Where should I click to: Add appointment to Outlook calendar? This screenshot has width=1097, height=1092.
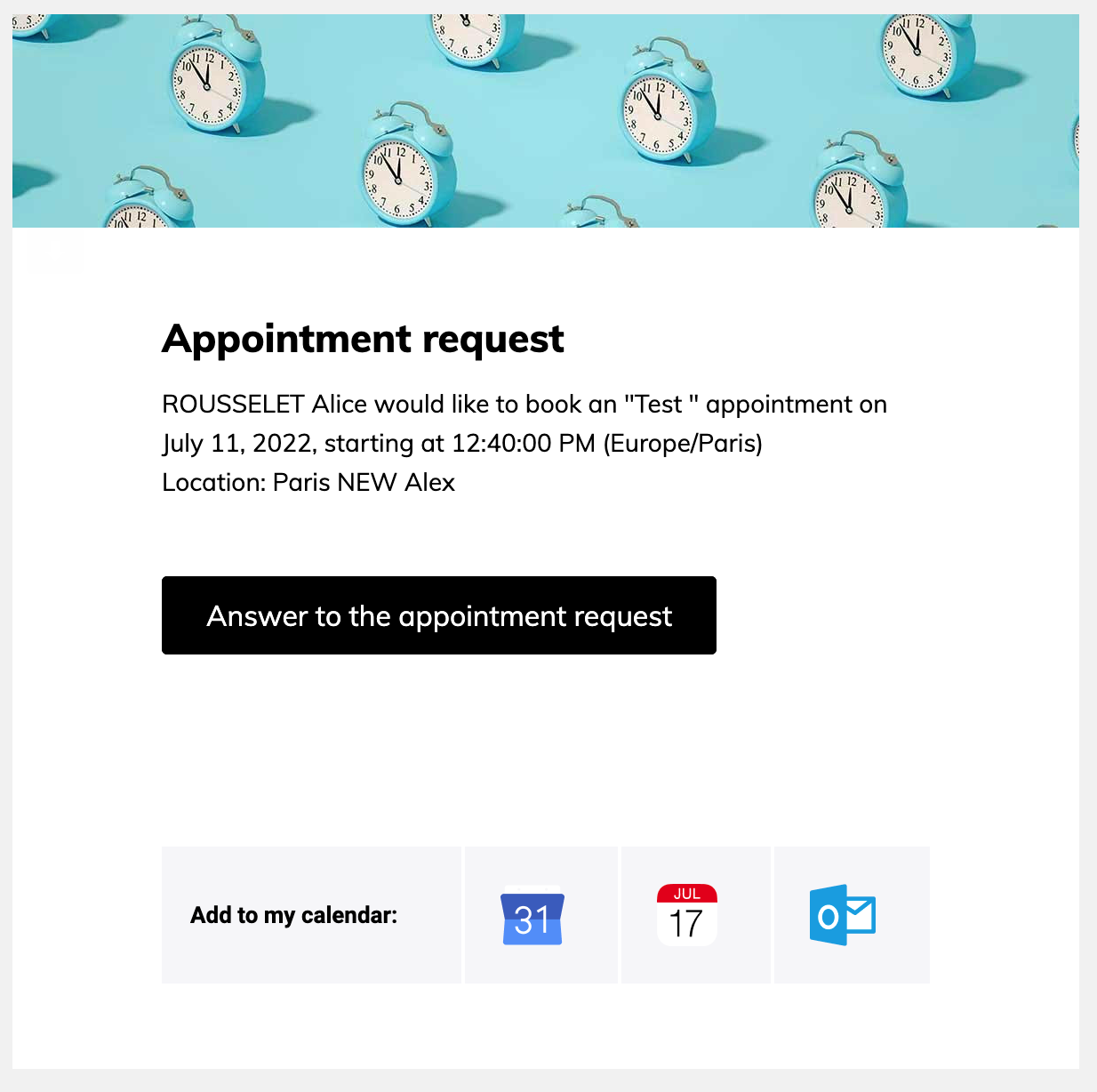click(x=843, y=915)
